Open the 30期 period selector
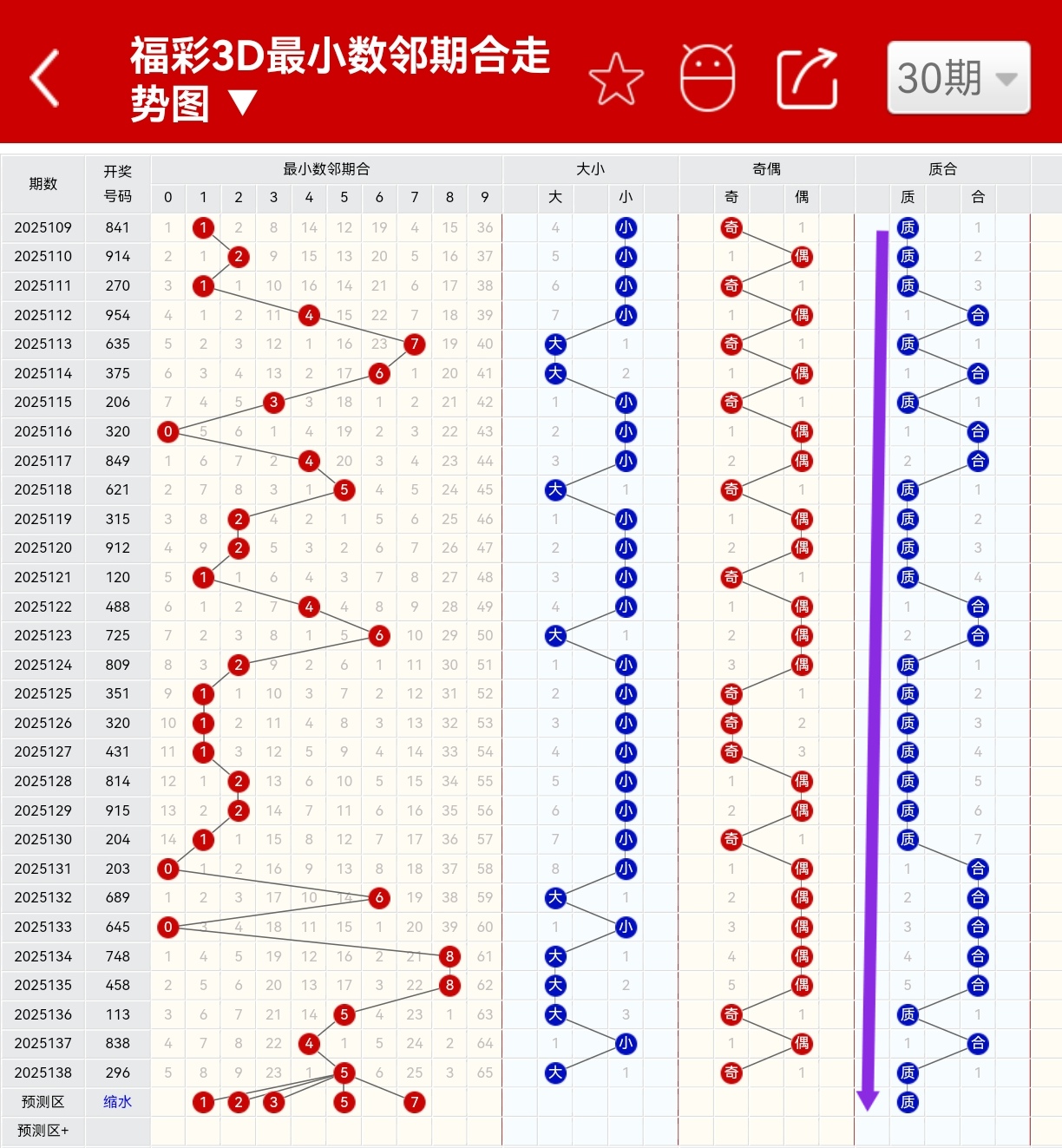The image size is (1062, 1148). point(958,78)
